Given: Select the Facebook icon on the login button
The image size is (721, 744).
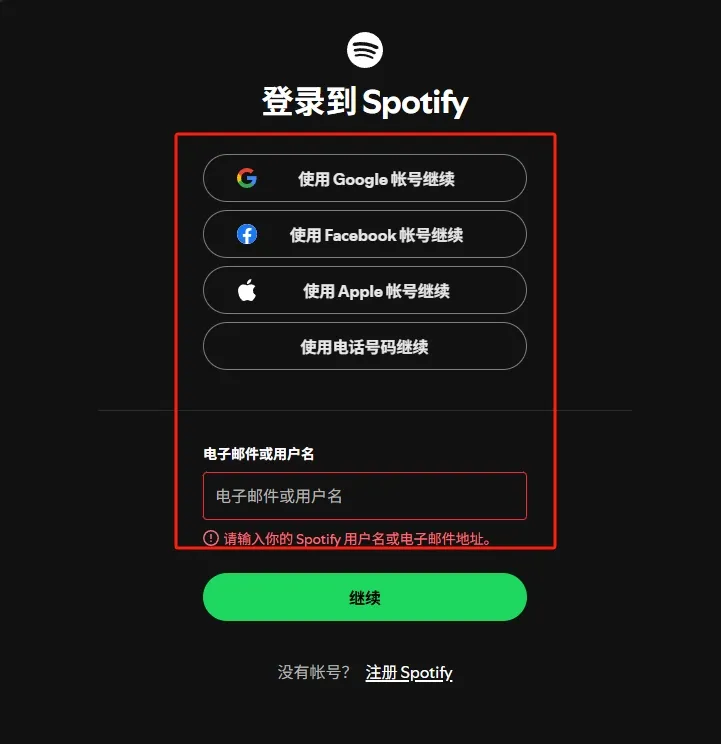Looking at the screenshot, I should coord(245,234).
